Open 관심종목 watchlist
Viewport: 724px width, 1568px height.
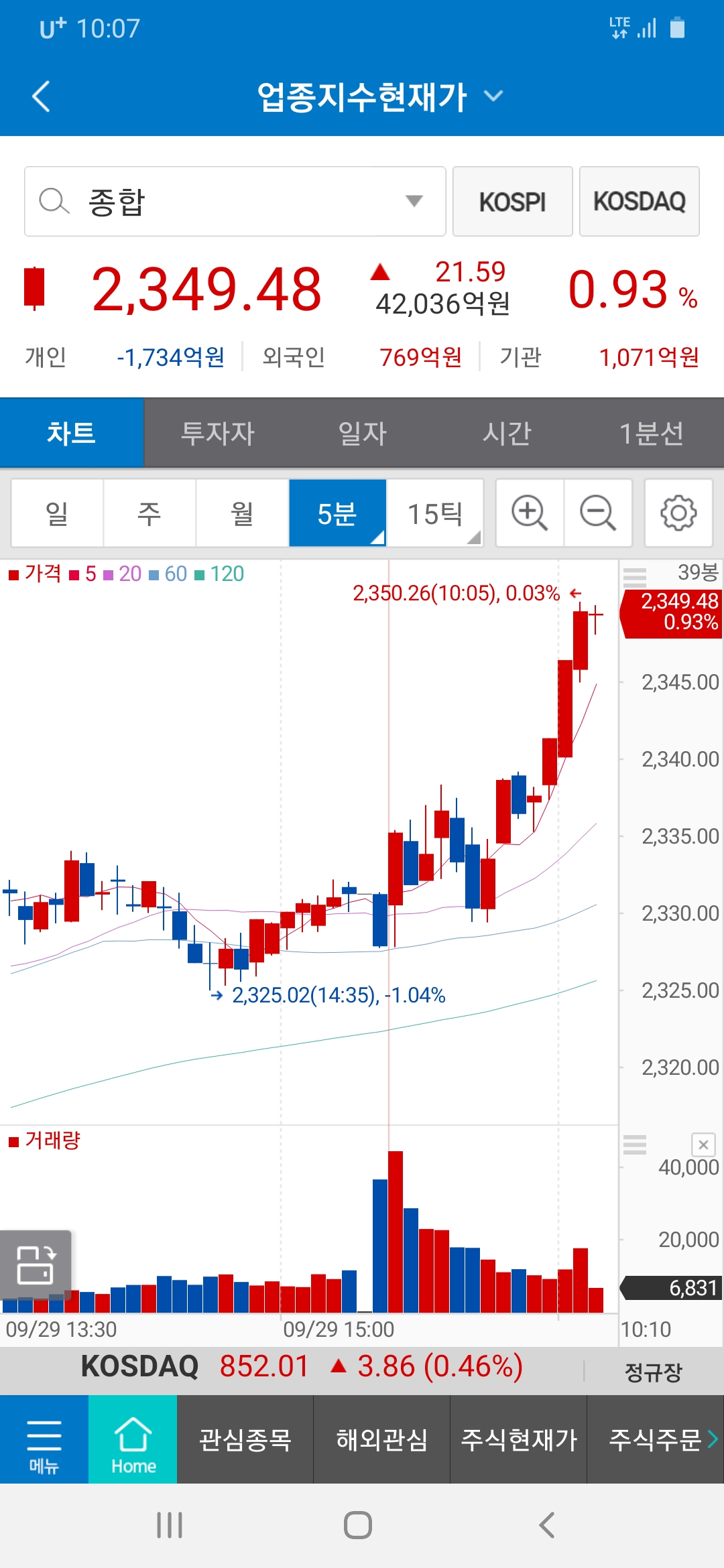coord(245,1439)
